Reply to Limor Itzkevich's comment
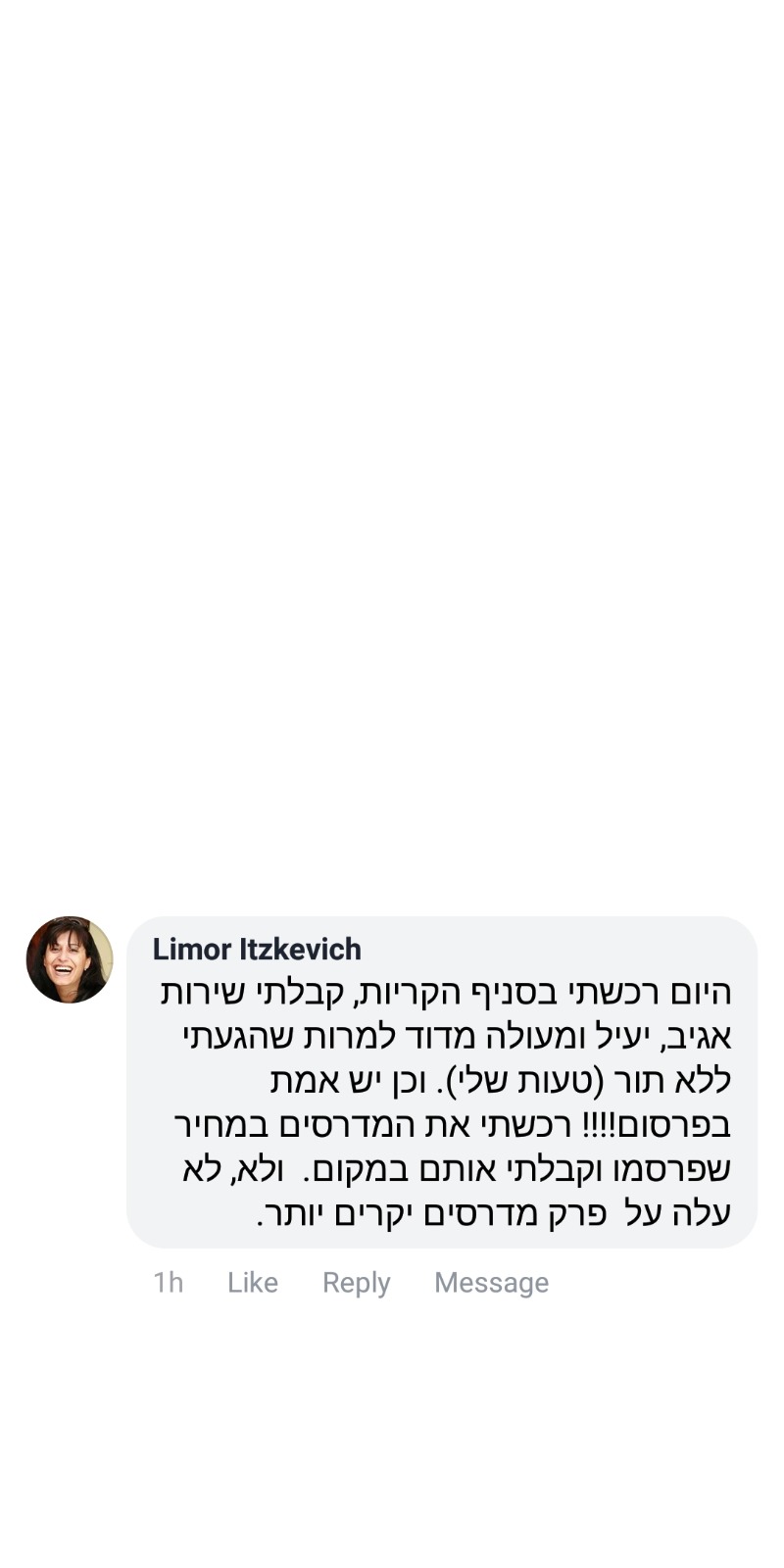 (356, 1282)
